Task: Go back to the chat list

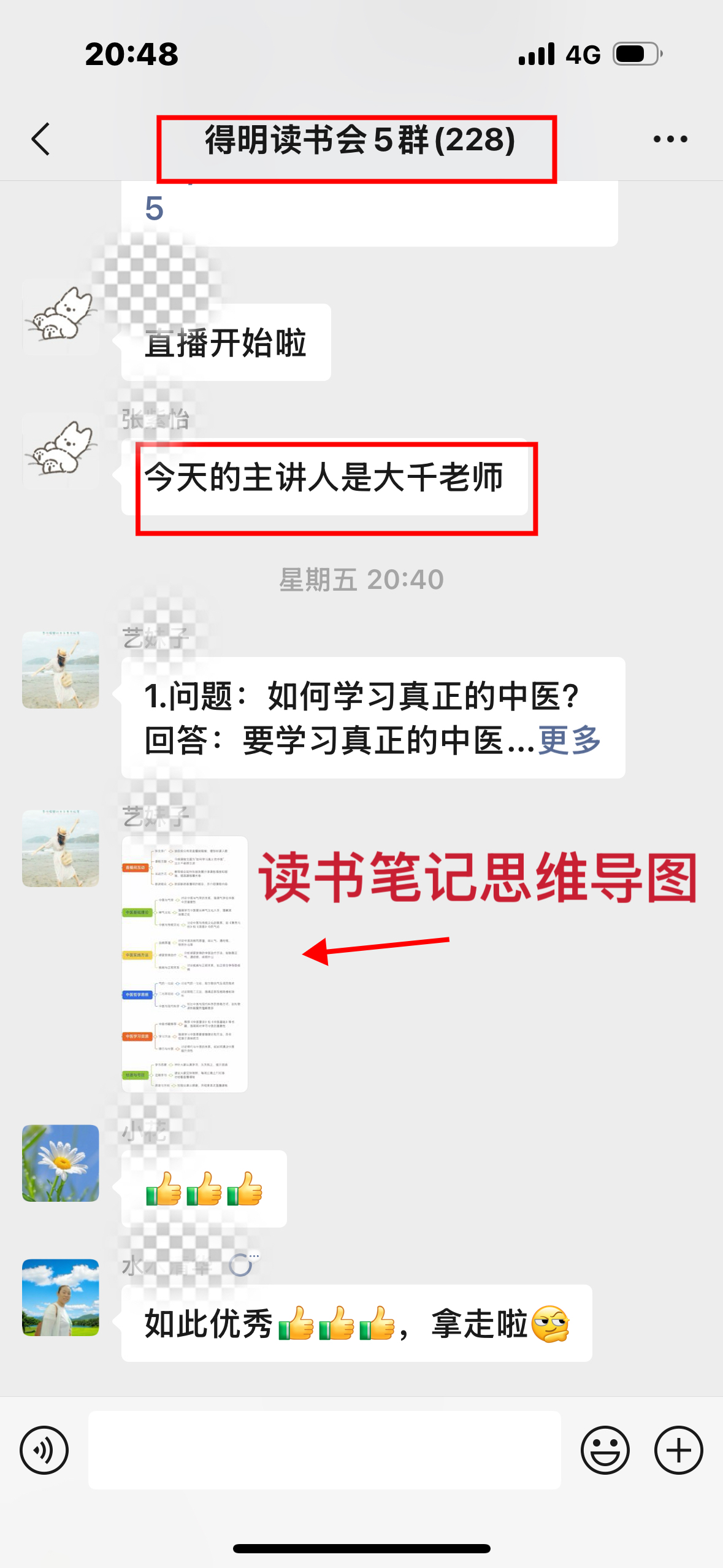Action: [x=40, y=139]
